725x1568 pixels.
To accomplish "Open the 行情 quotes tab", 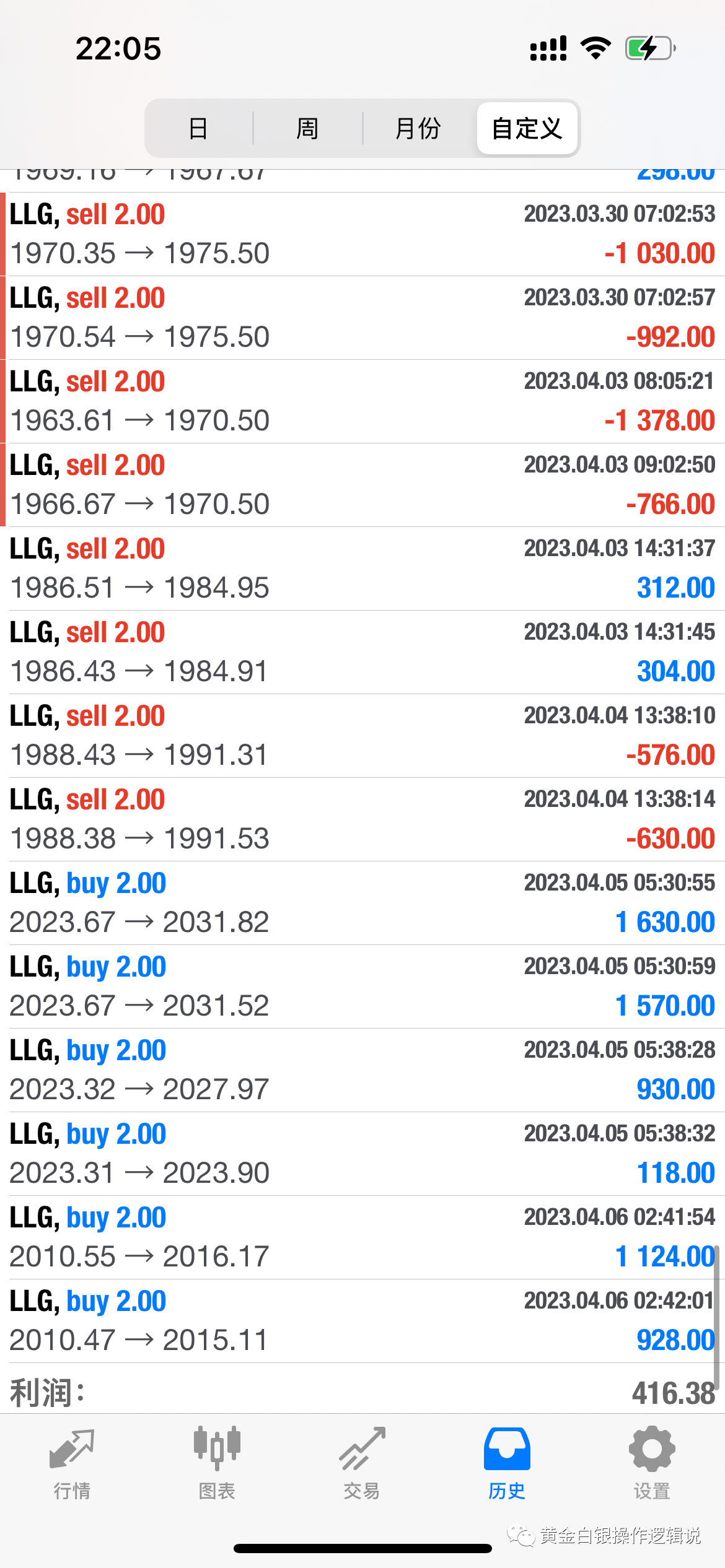I will pos(72,1463).
